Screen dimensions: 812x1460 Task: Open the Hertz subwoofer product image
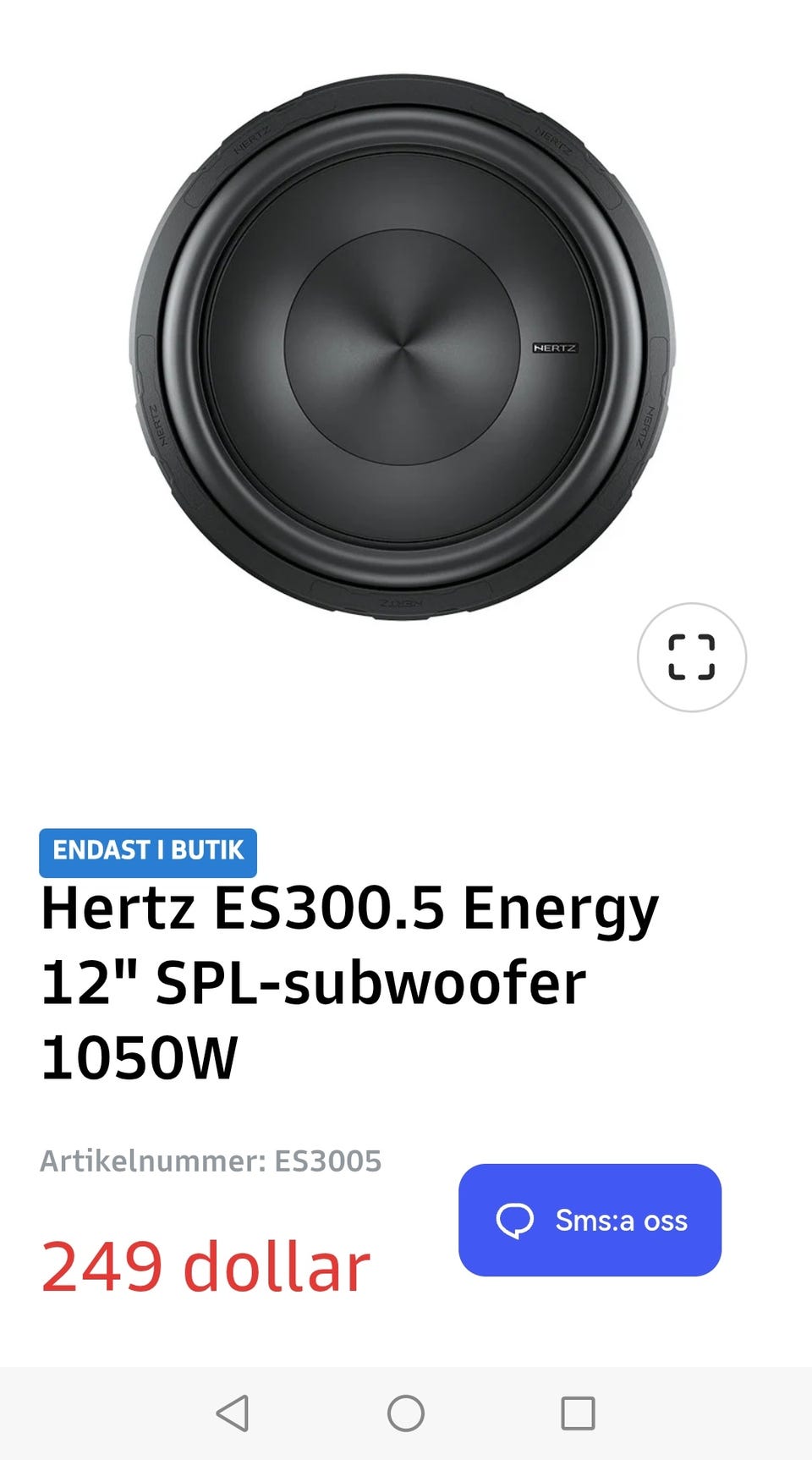click(x=403, y=347)
